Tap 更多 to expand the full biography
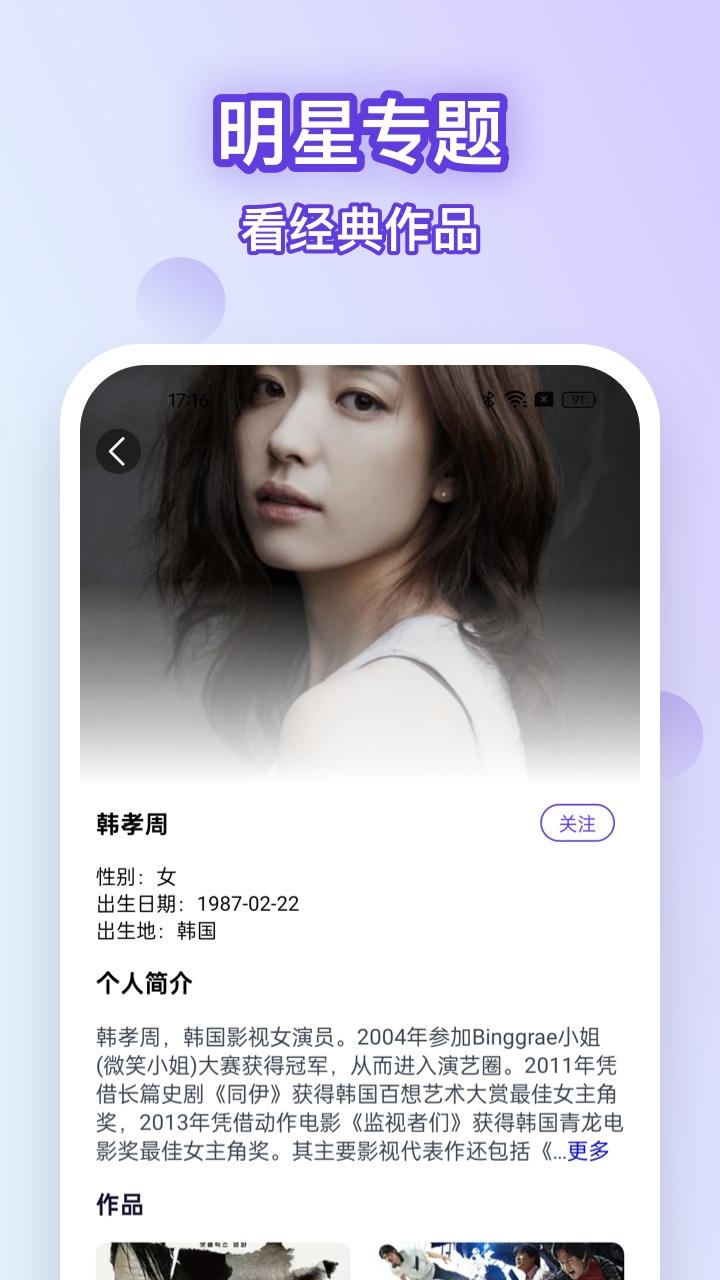Image resolution: width=720 pixels, height=1280 pixels. click(586, 1153)
